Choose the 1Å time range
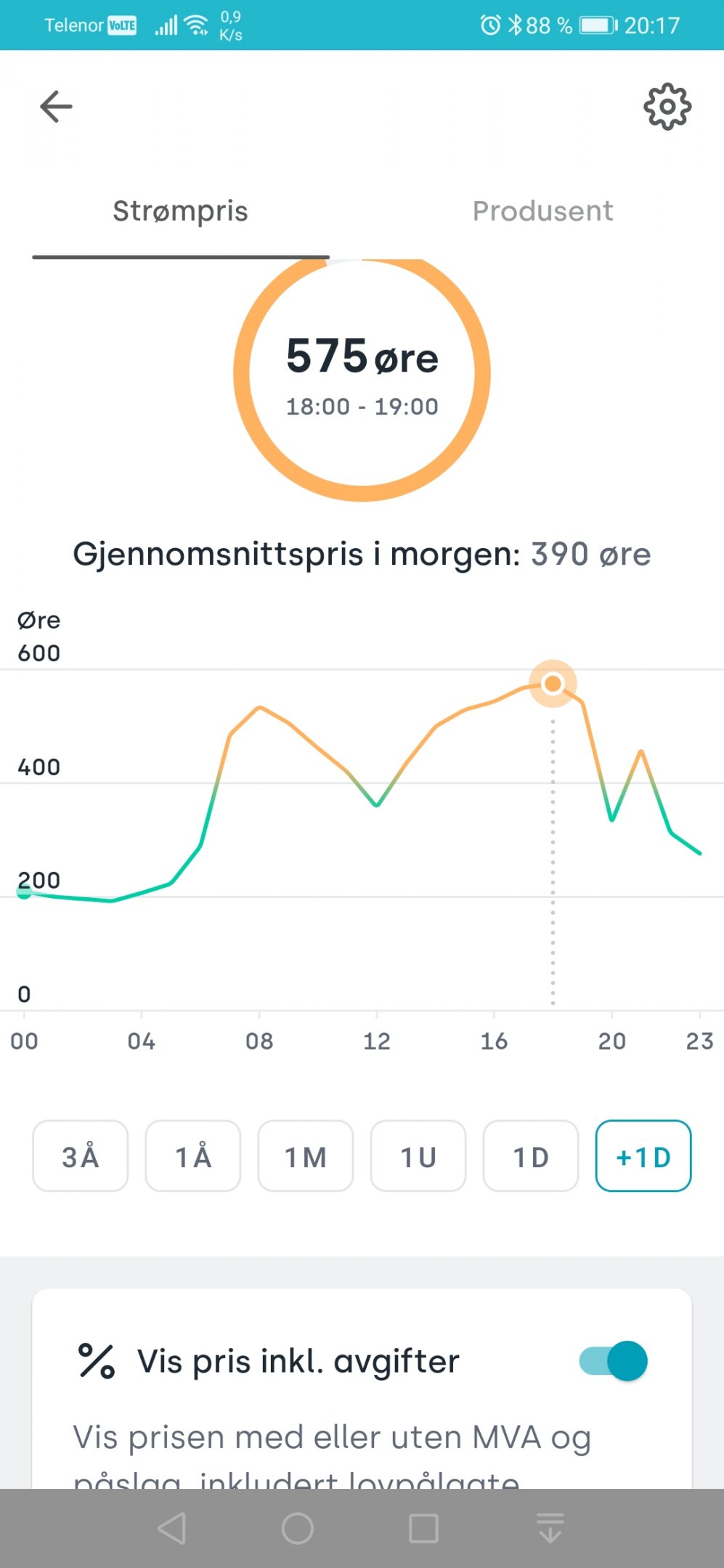724x1568 pixels. 193,1156
